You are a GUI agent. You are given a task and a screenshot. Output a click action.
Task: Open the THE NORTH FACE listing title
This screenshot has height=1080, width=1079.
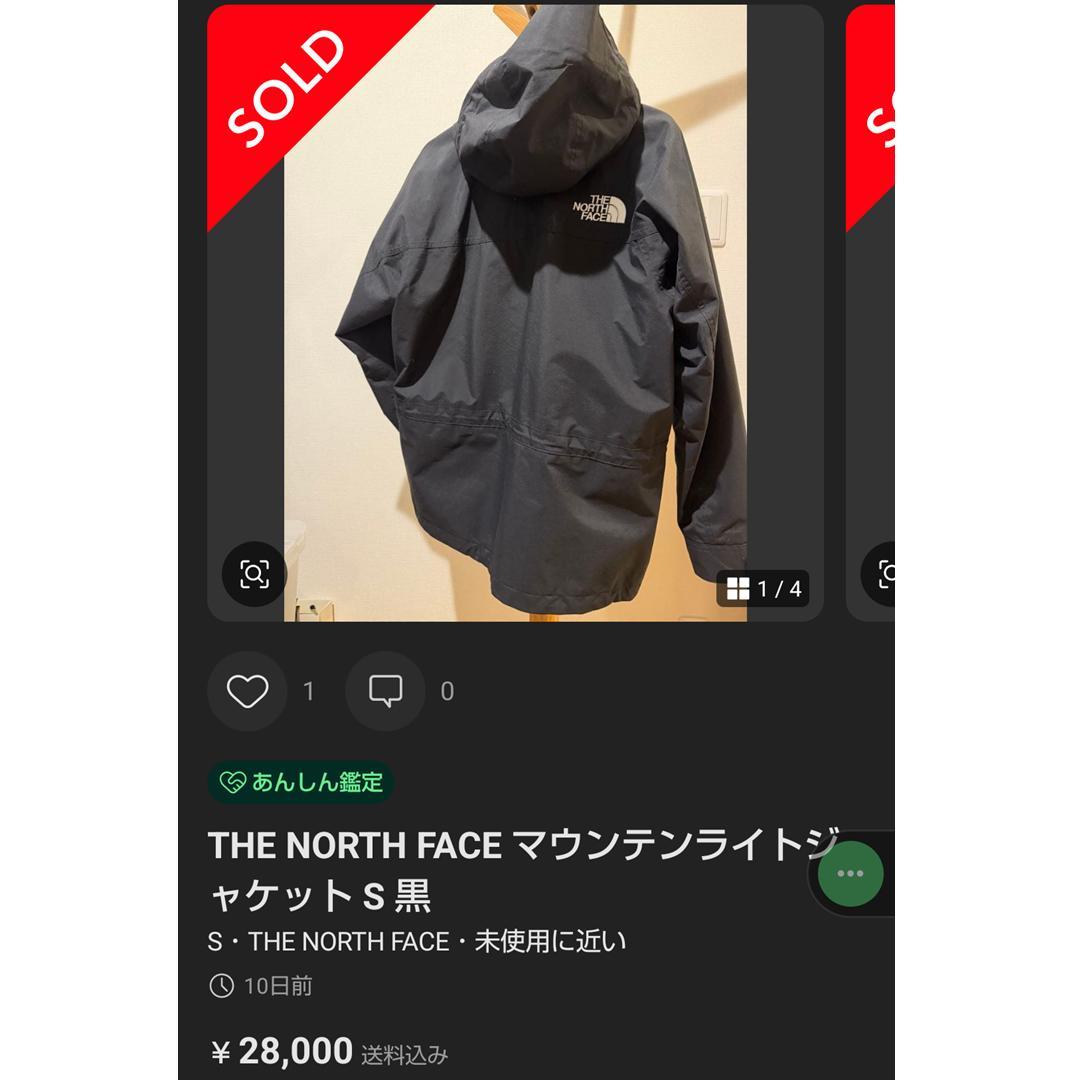pos(520,872)
